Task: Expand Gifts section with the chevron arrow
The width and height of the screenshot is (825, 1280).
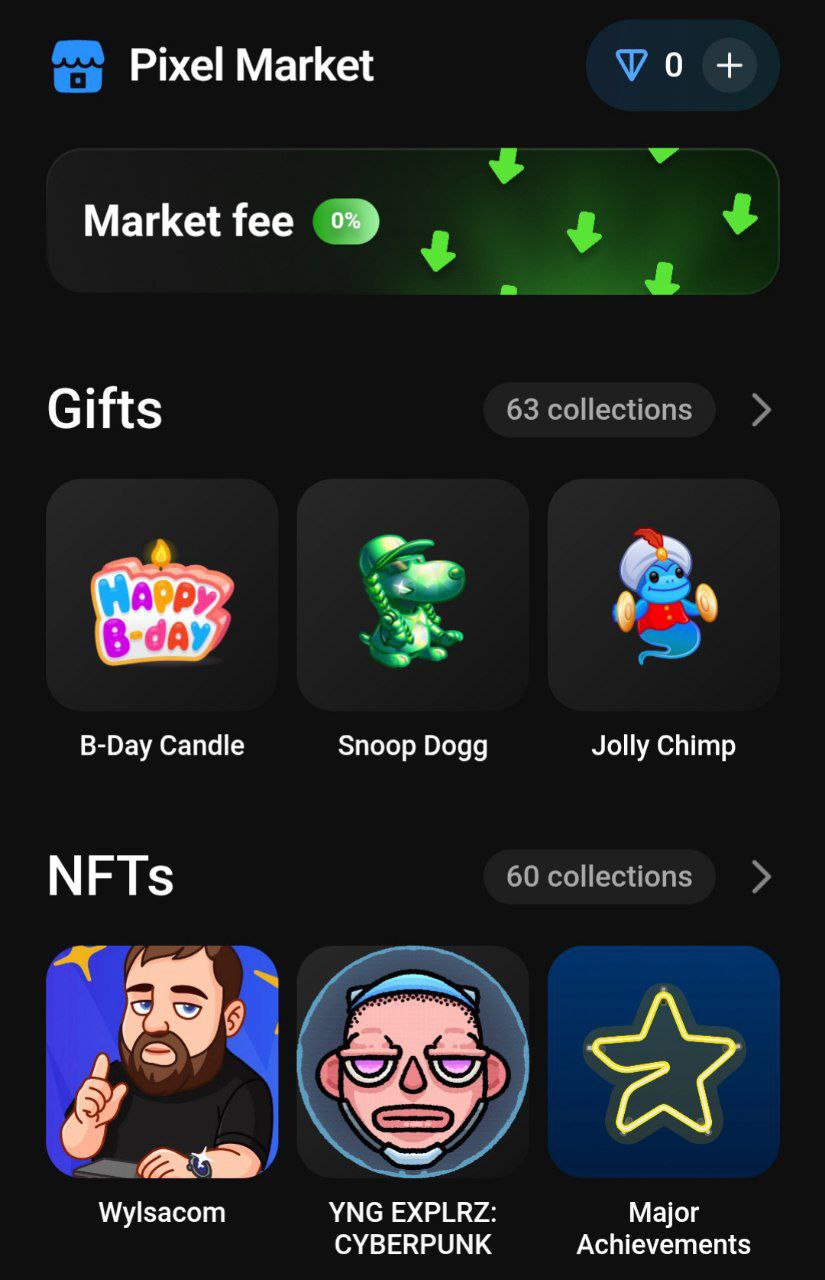Action: (x=761, y=410)
